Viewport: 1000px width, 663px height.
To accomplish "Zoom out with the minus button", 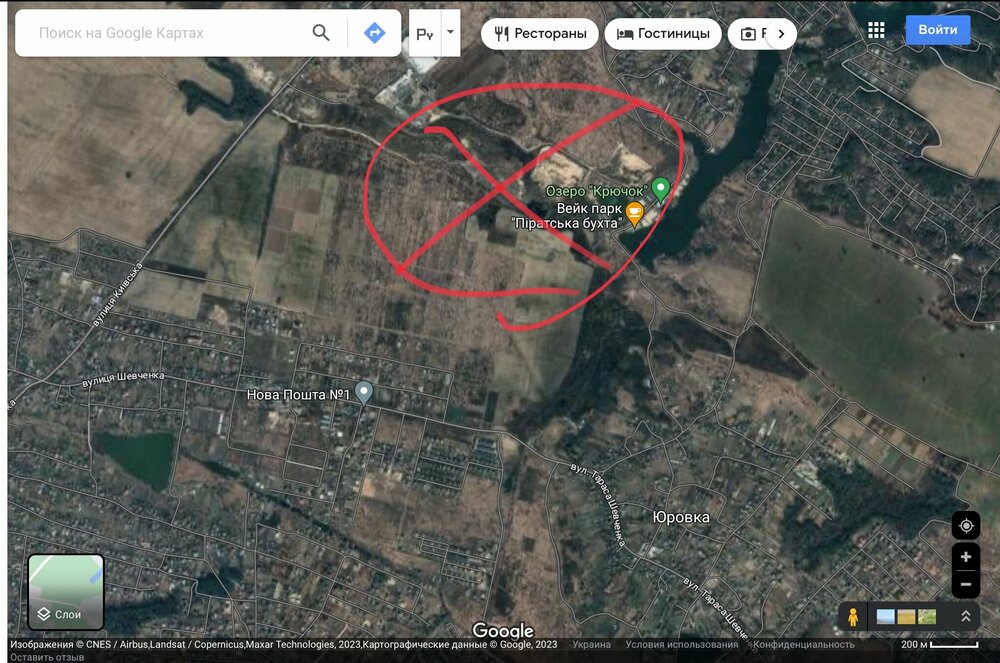I will pyautogui.click(x=965, y=584).
